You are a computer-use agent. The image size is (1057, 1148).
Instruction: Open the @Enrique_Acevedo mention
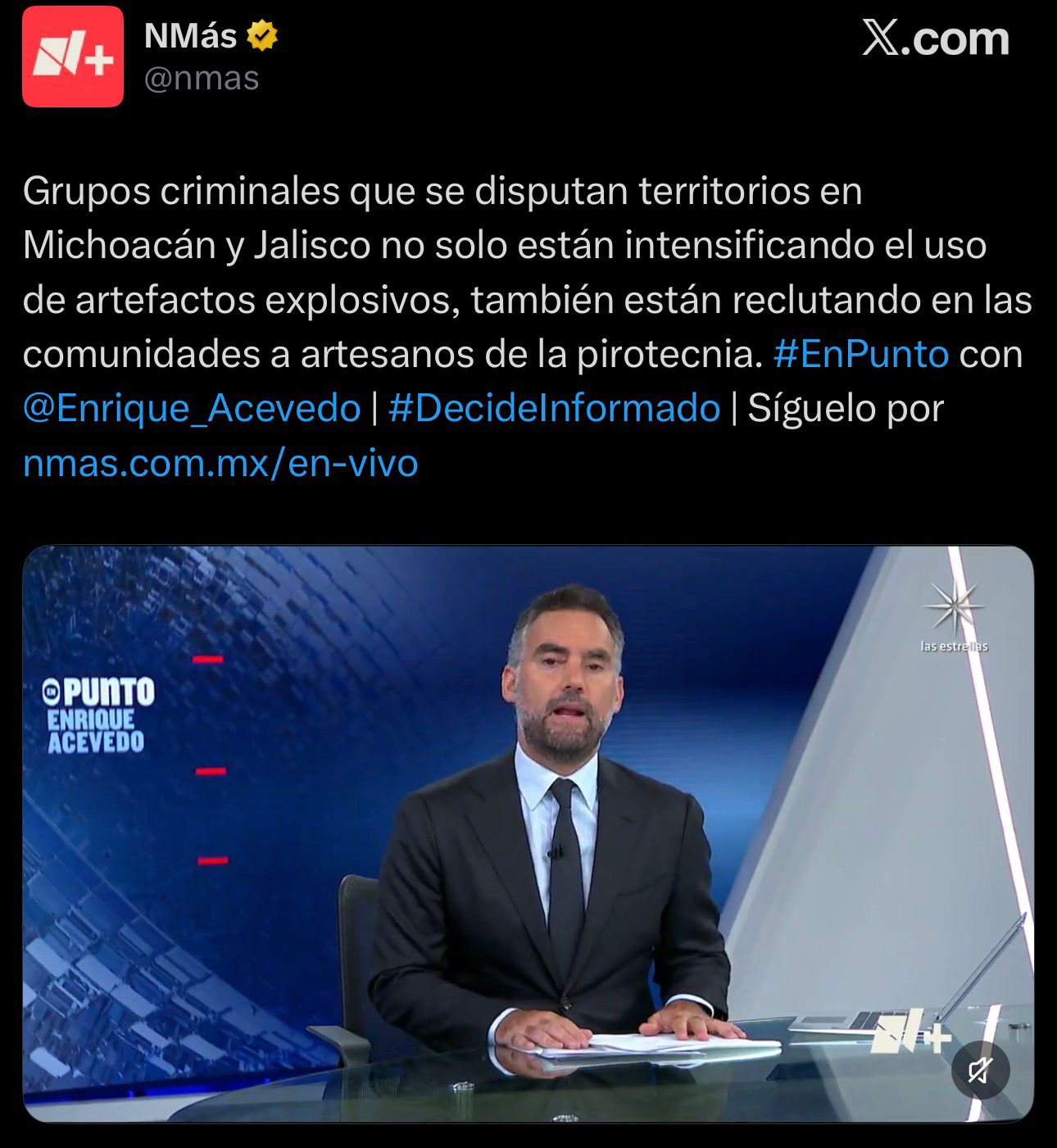(192, 408)
